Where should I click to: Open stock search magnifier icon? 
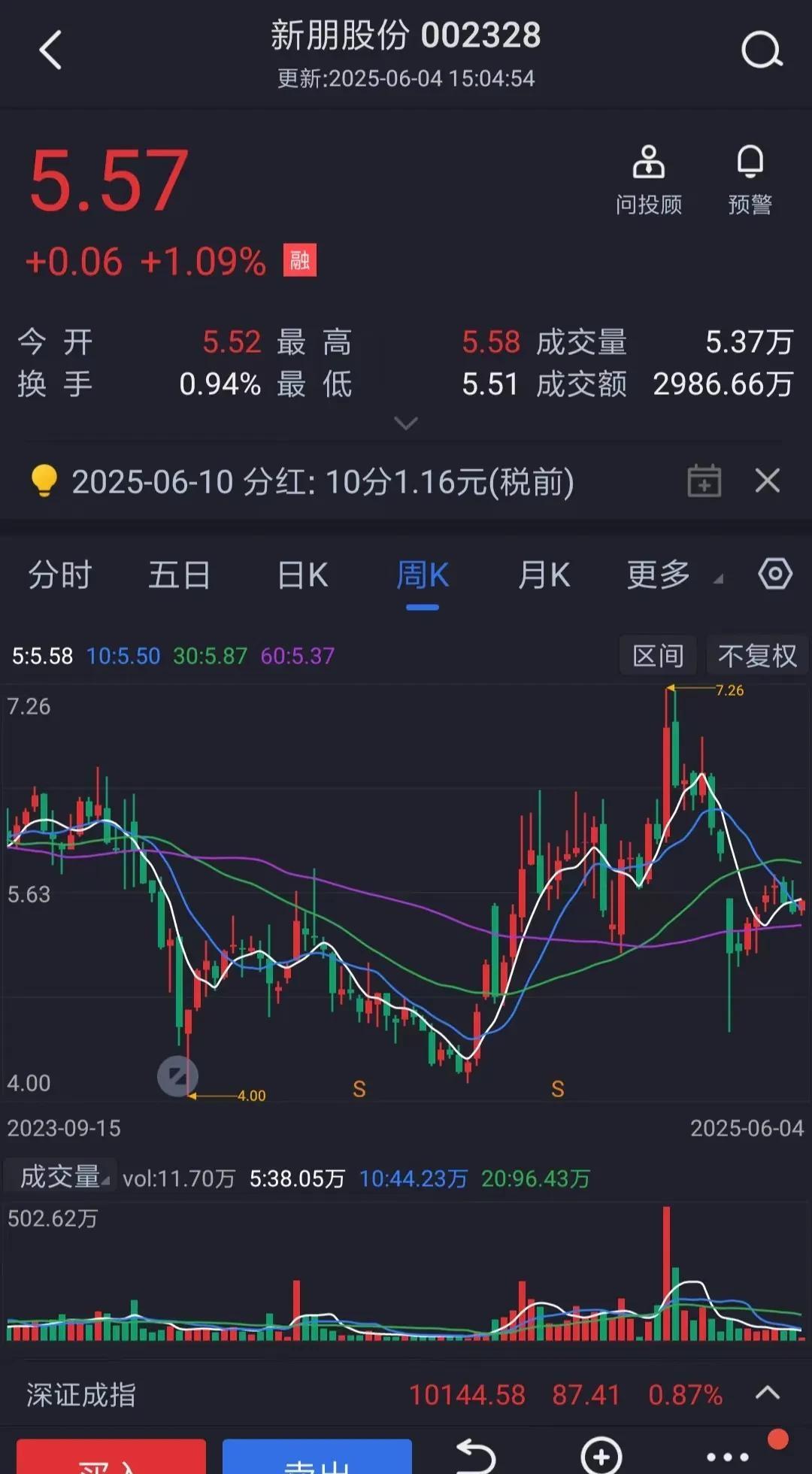pyautogui.click(x=762, y=51)
